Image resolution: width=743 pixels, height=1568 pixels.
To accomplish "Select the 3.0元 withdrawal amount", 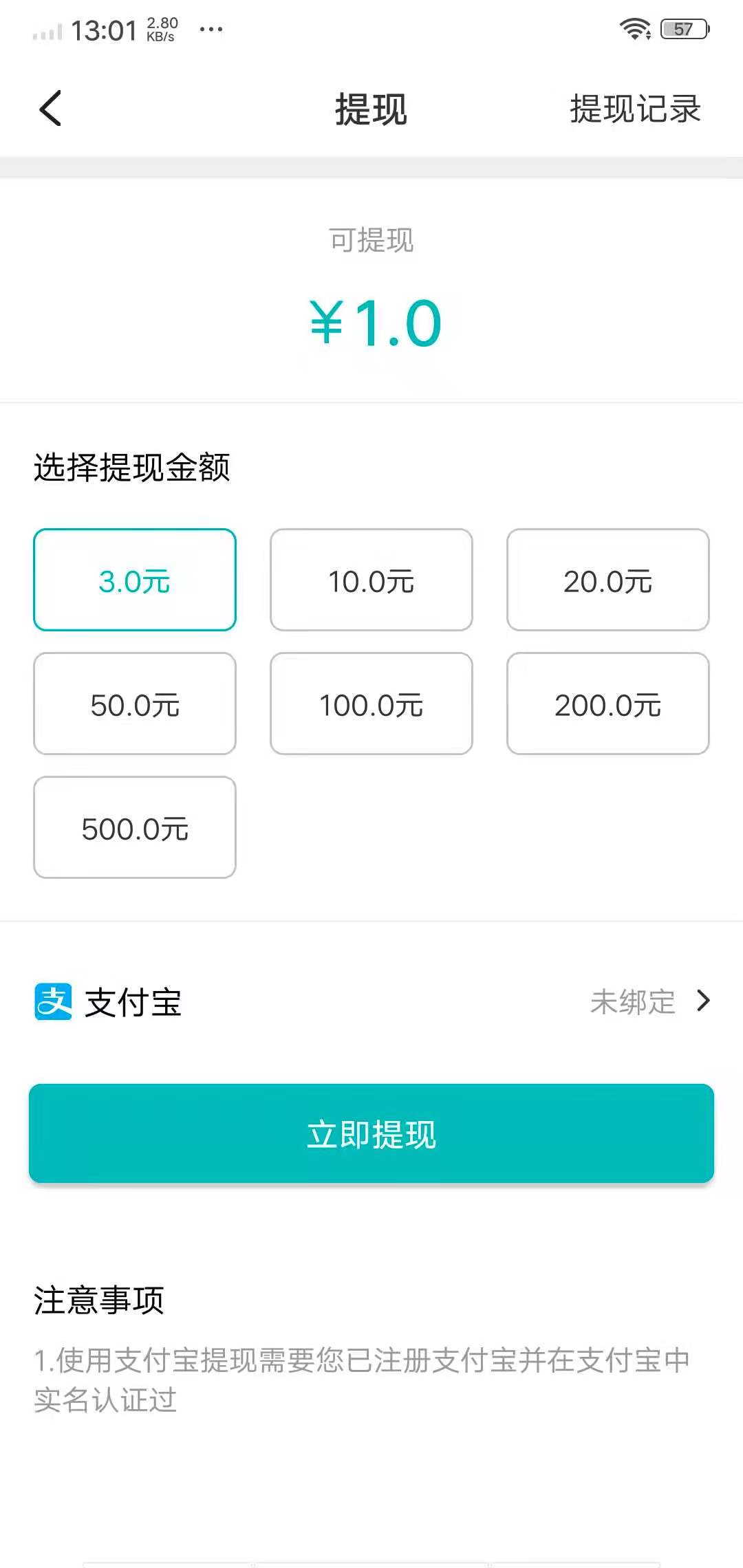I will 134,579.
